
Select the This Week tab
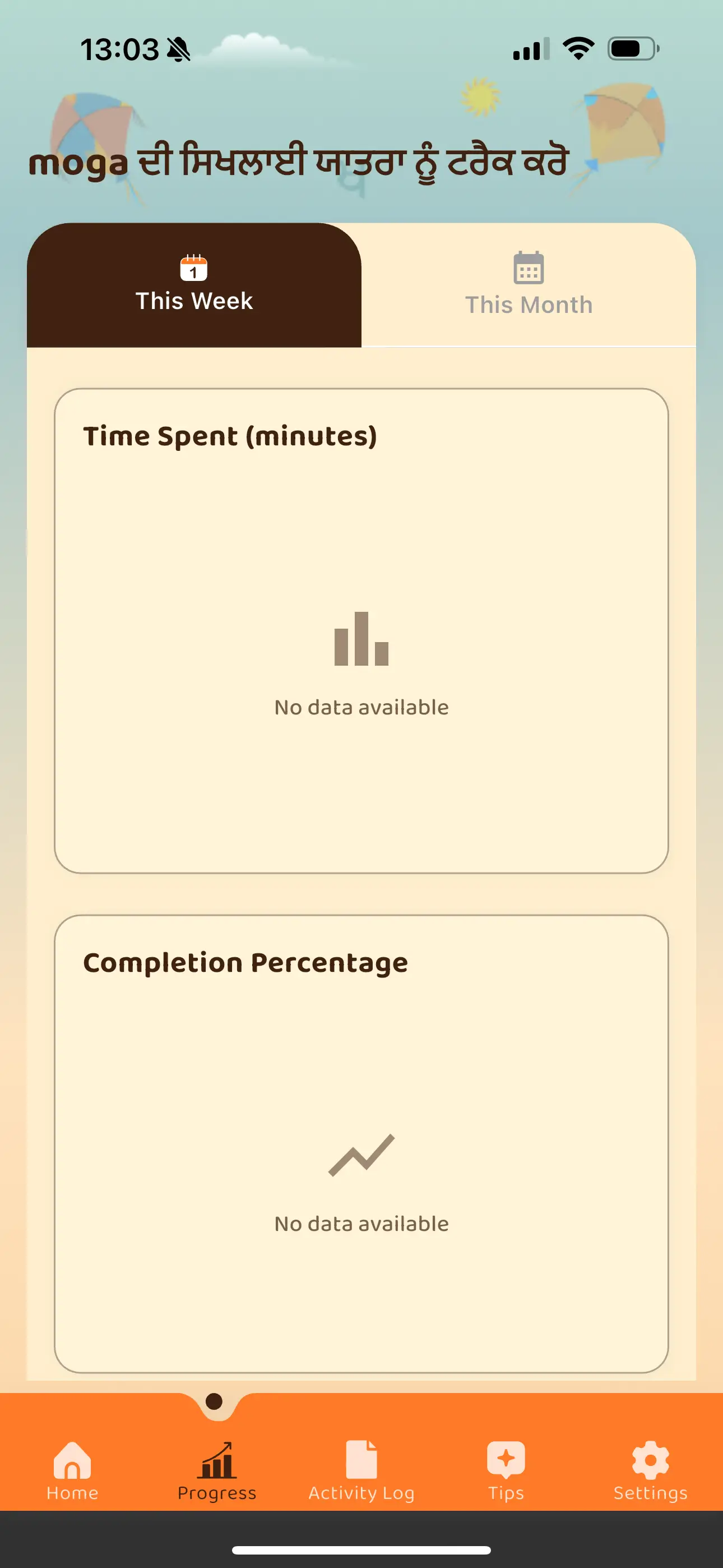tap(193, 286)
